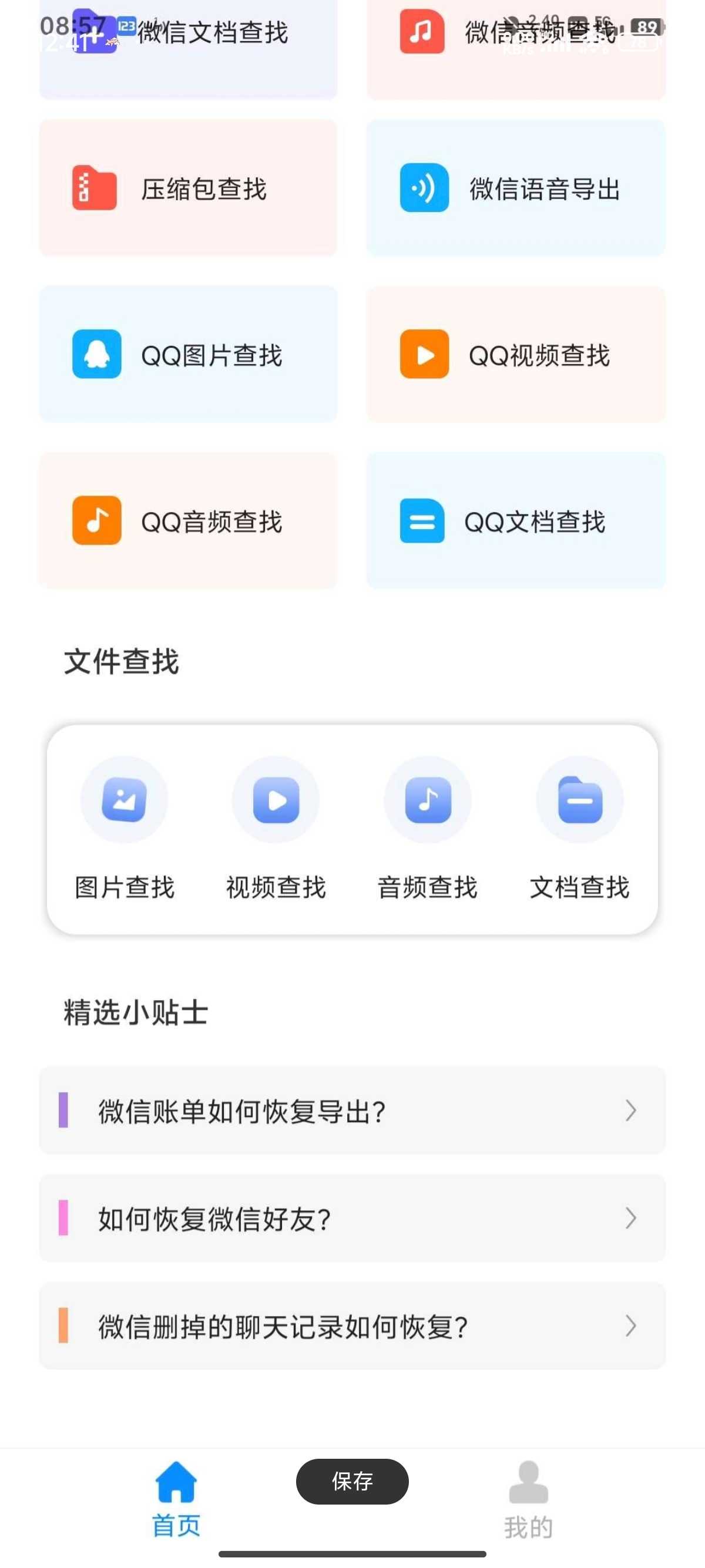
Task: Tap 音频查找 under 文件查找
Action: click(427, 829)
